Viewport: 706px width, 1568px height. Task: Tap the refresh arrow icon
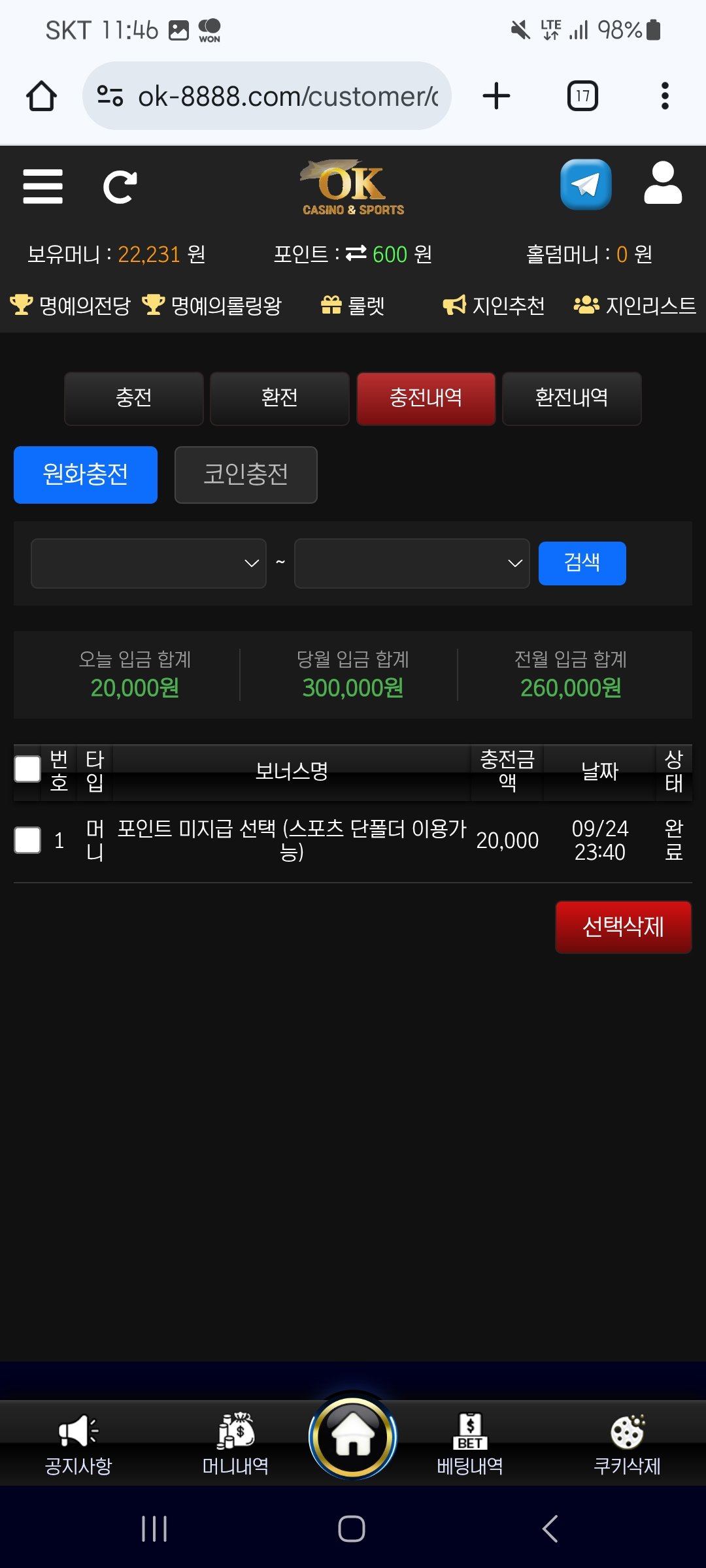[x=120, y=188]
